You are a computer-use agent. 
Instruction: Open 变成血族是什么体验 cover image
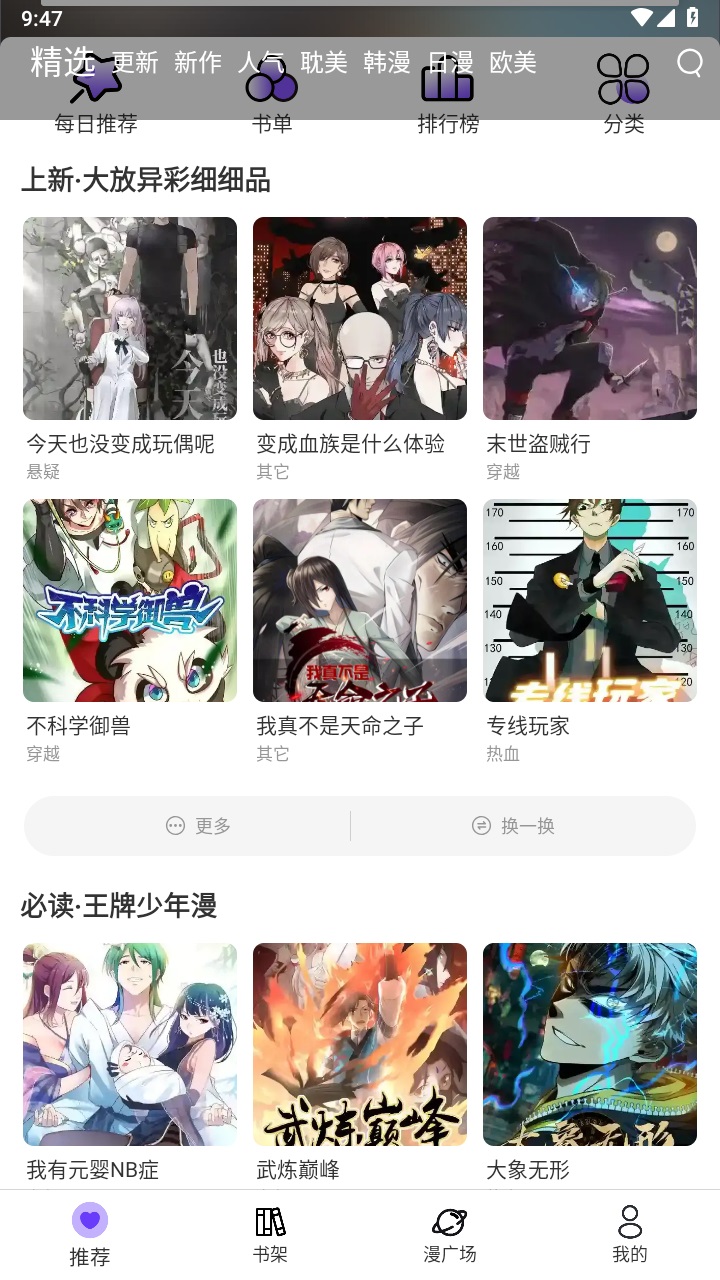click(x=359, y=318)
